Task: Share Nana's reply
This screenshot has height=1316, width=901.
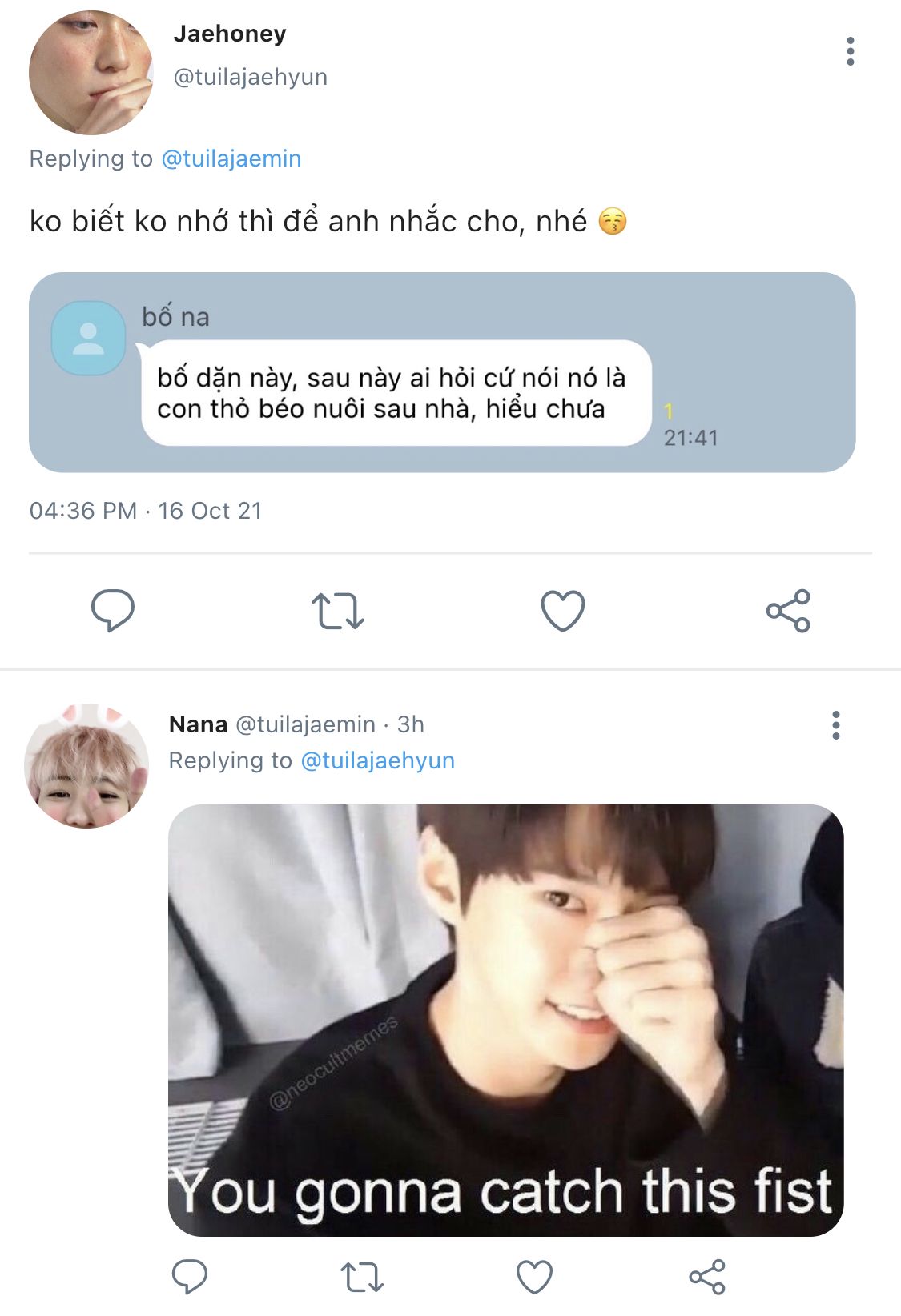Action: tap(706, 1276)
